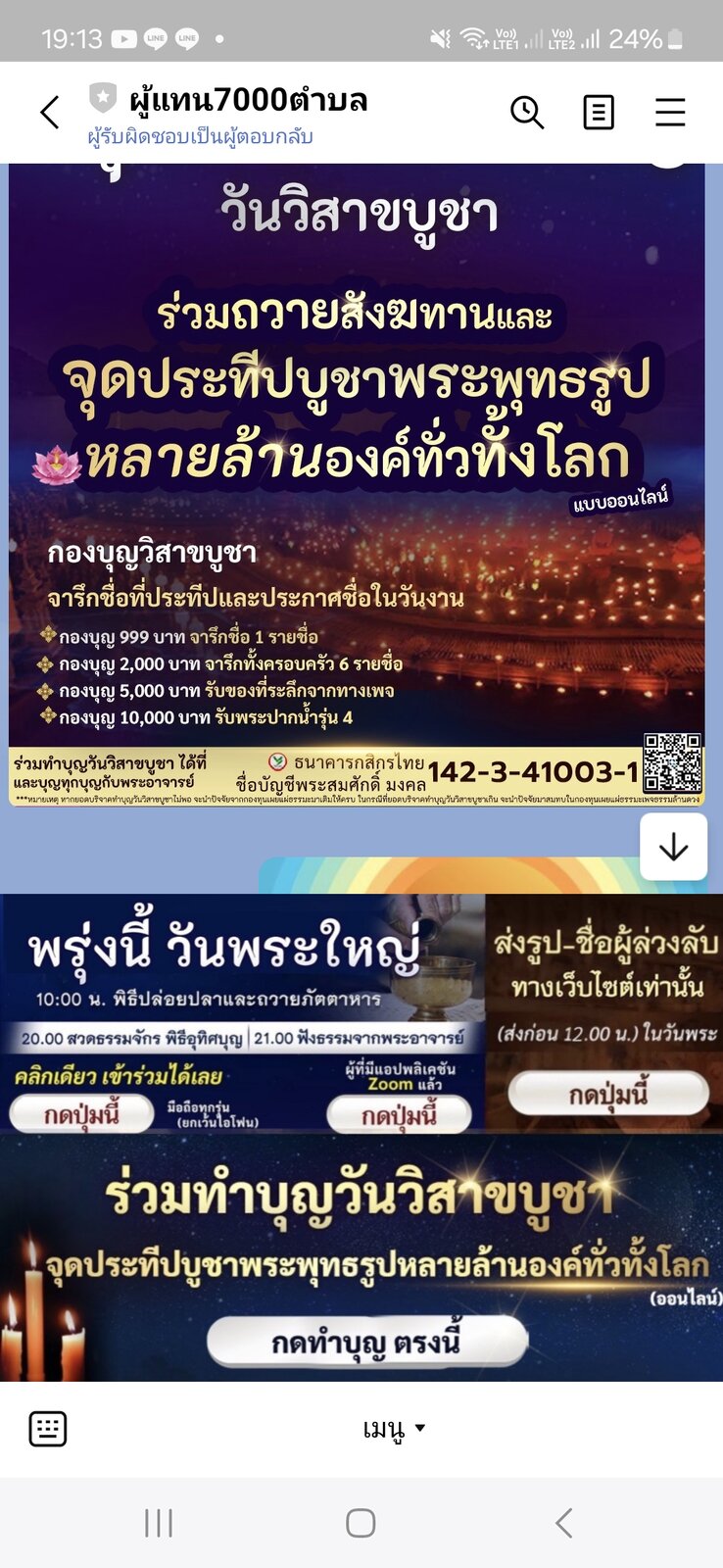Open the วันวิสาขบูชา poster image
Screen dimensions: 723x1568
(357, 484)
